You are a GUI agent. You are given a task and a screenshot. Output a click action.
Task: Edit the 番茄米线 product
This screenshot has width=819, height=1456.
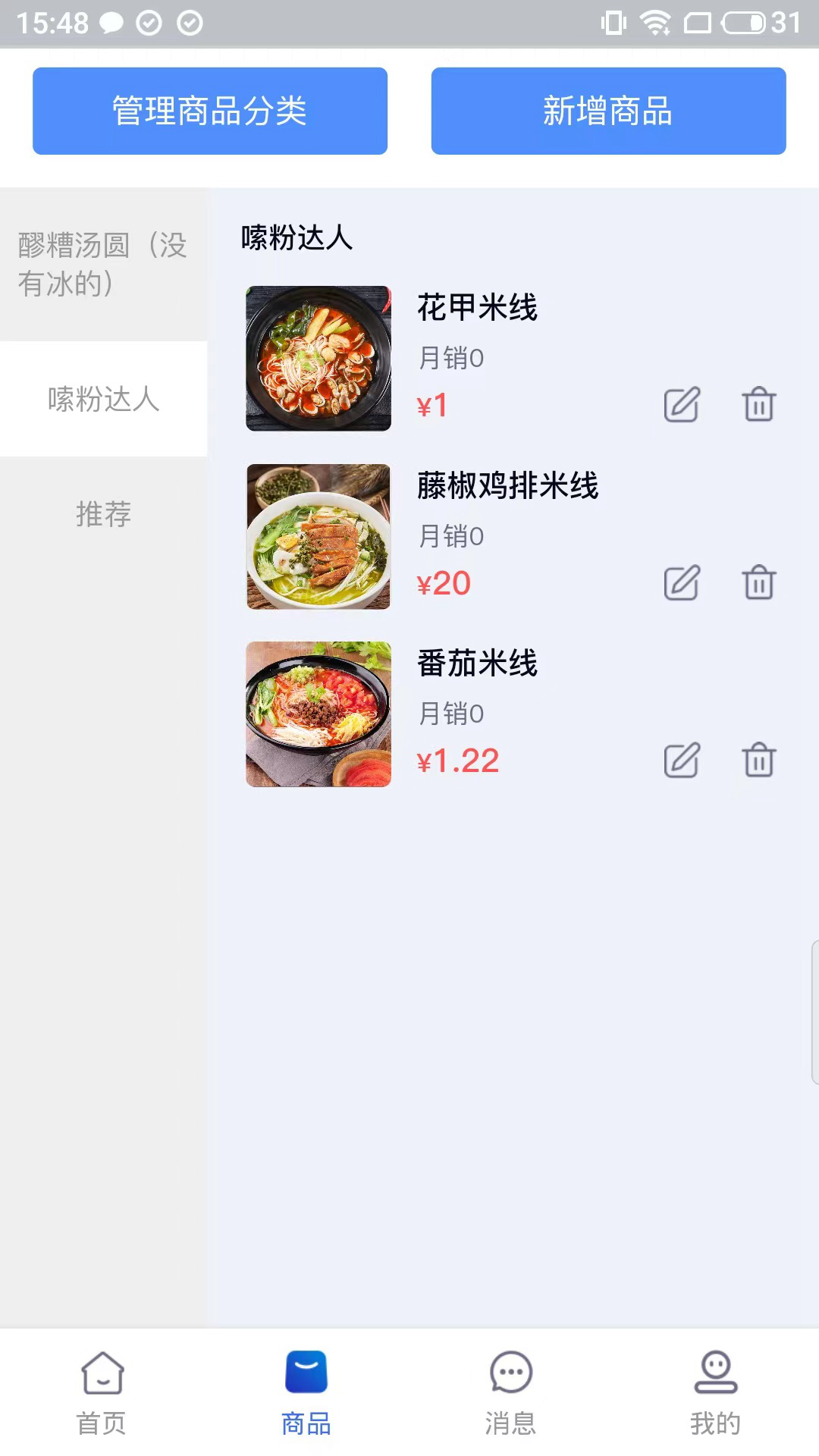click(x=682, y=761)
